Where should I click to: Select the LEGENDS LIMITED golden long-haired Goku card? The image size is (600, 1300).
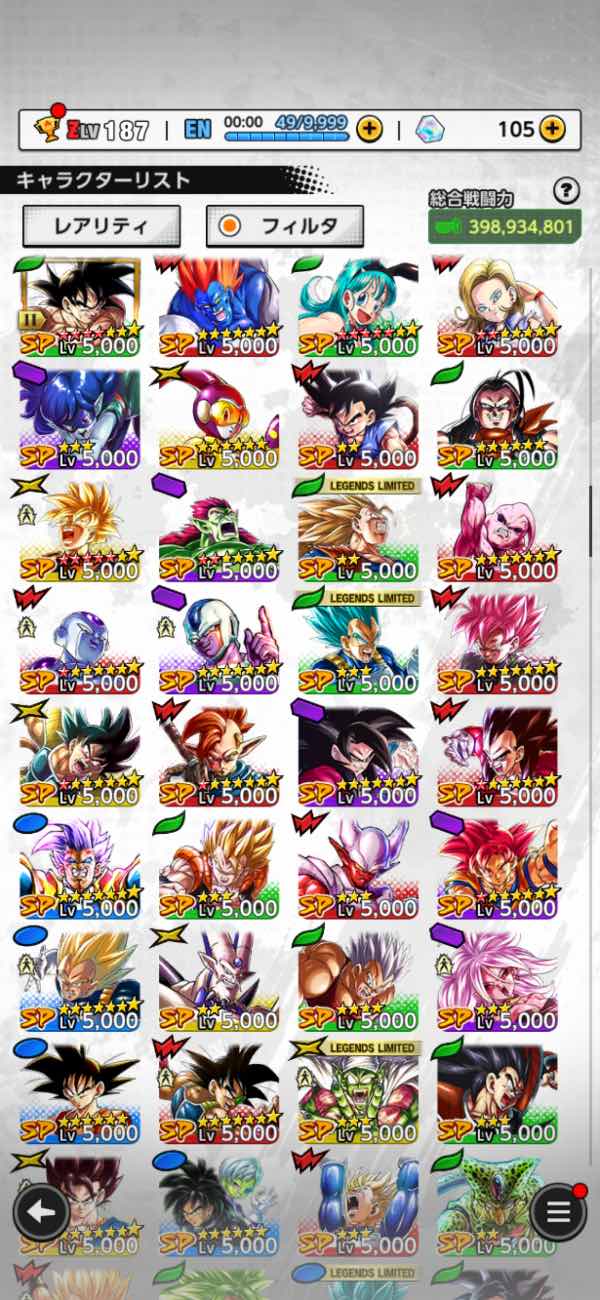coord(358,531)
